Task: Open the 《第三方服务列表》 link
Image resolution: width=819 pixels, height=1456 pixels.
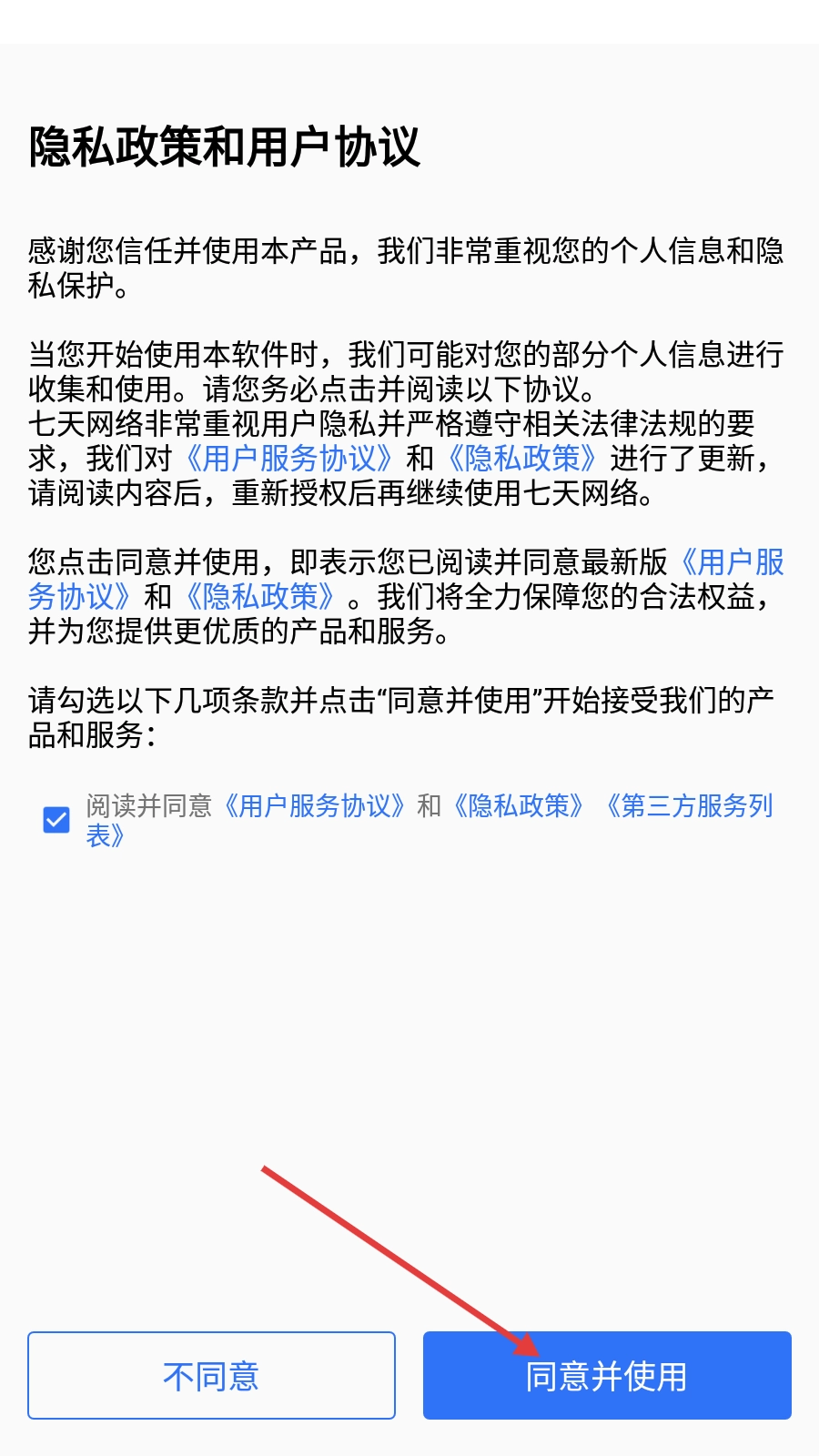Action: click(689, 805)
